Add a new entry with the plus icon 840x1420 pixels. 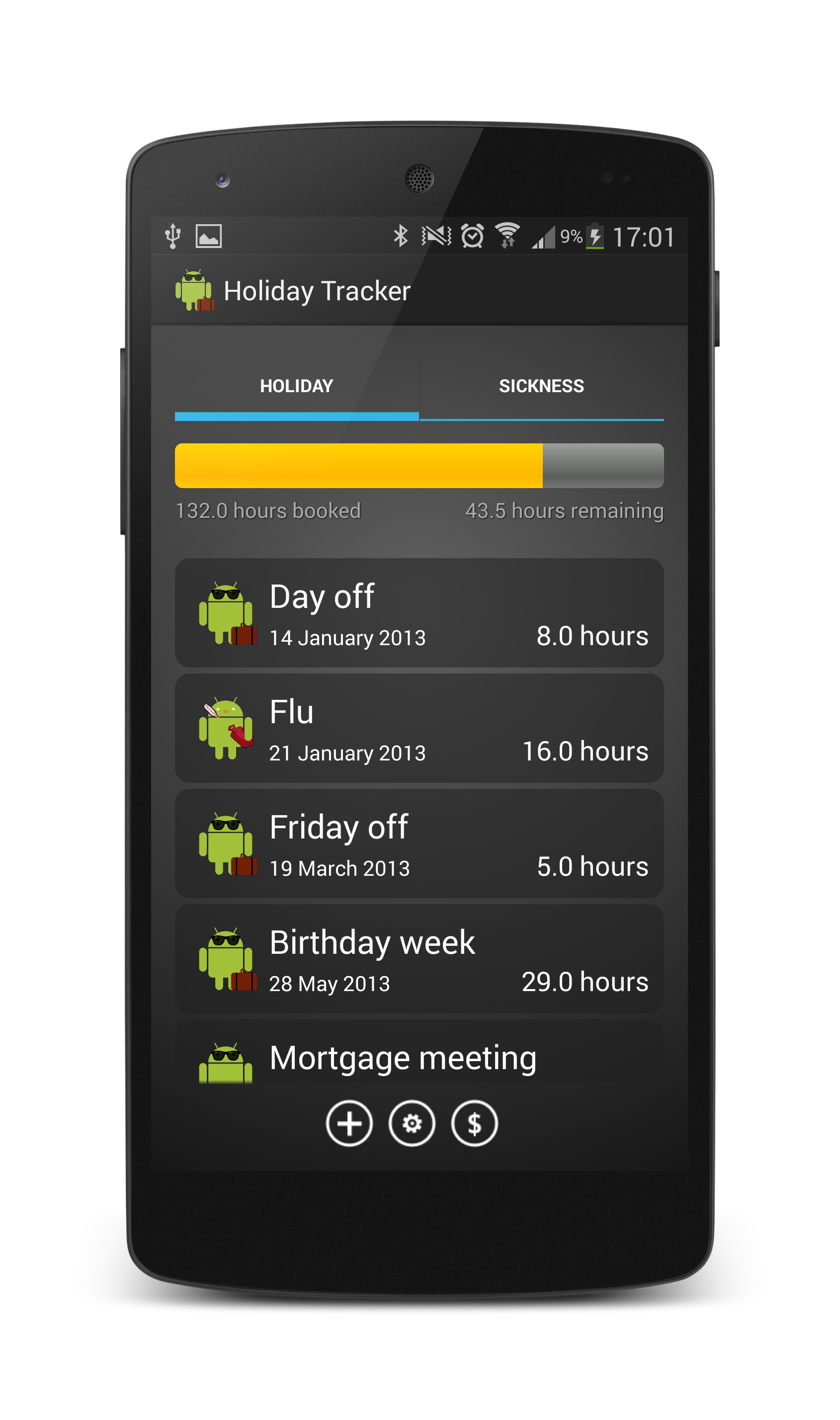click(349, 1123)
